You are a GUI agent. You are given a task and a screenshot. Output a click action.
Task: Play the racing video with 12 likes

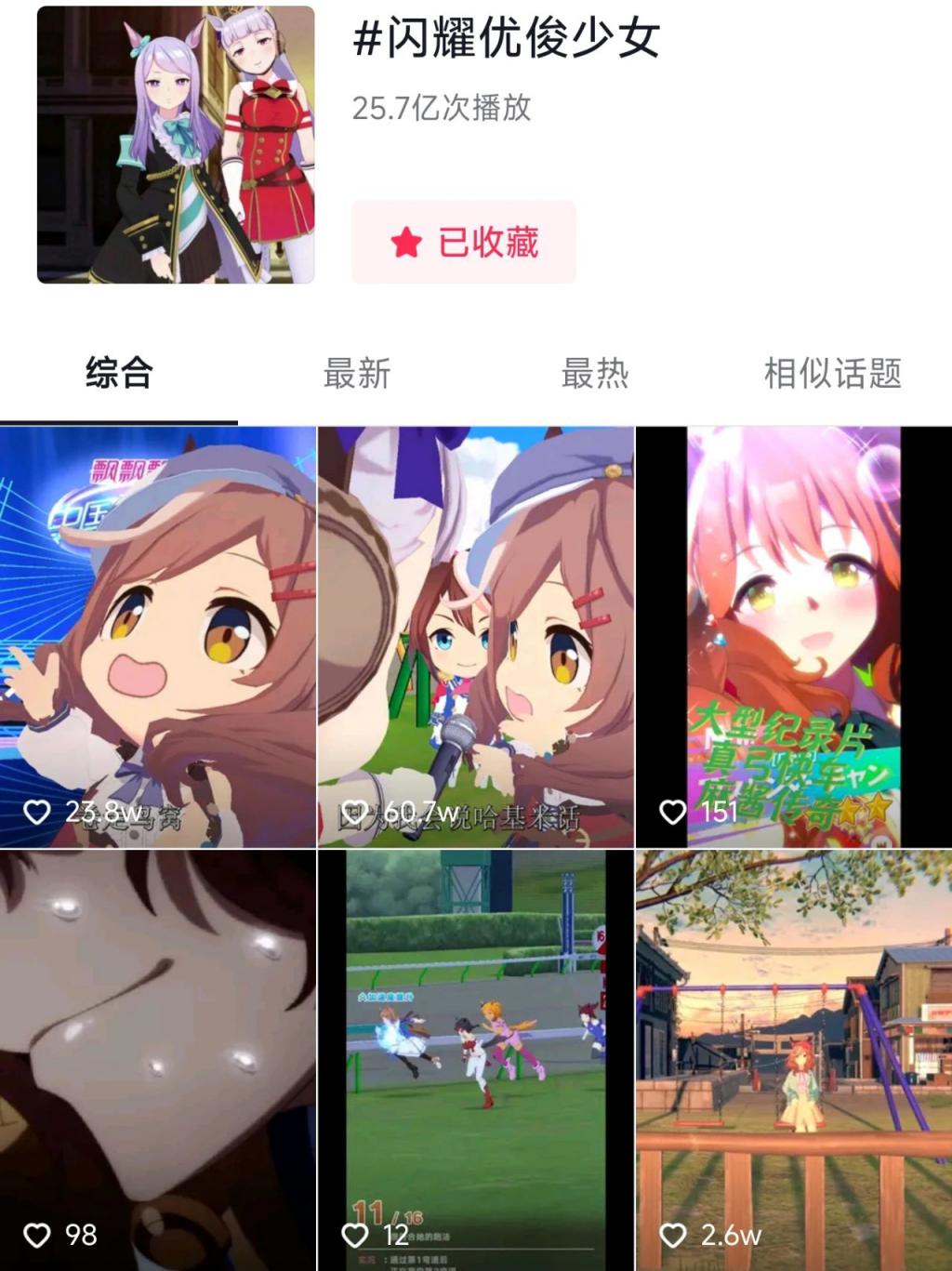point(476,1060)
